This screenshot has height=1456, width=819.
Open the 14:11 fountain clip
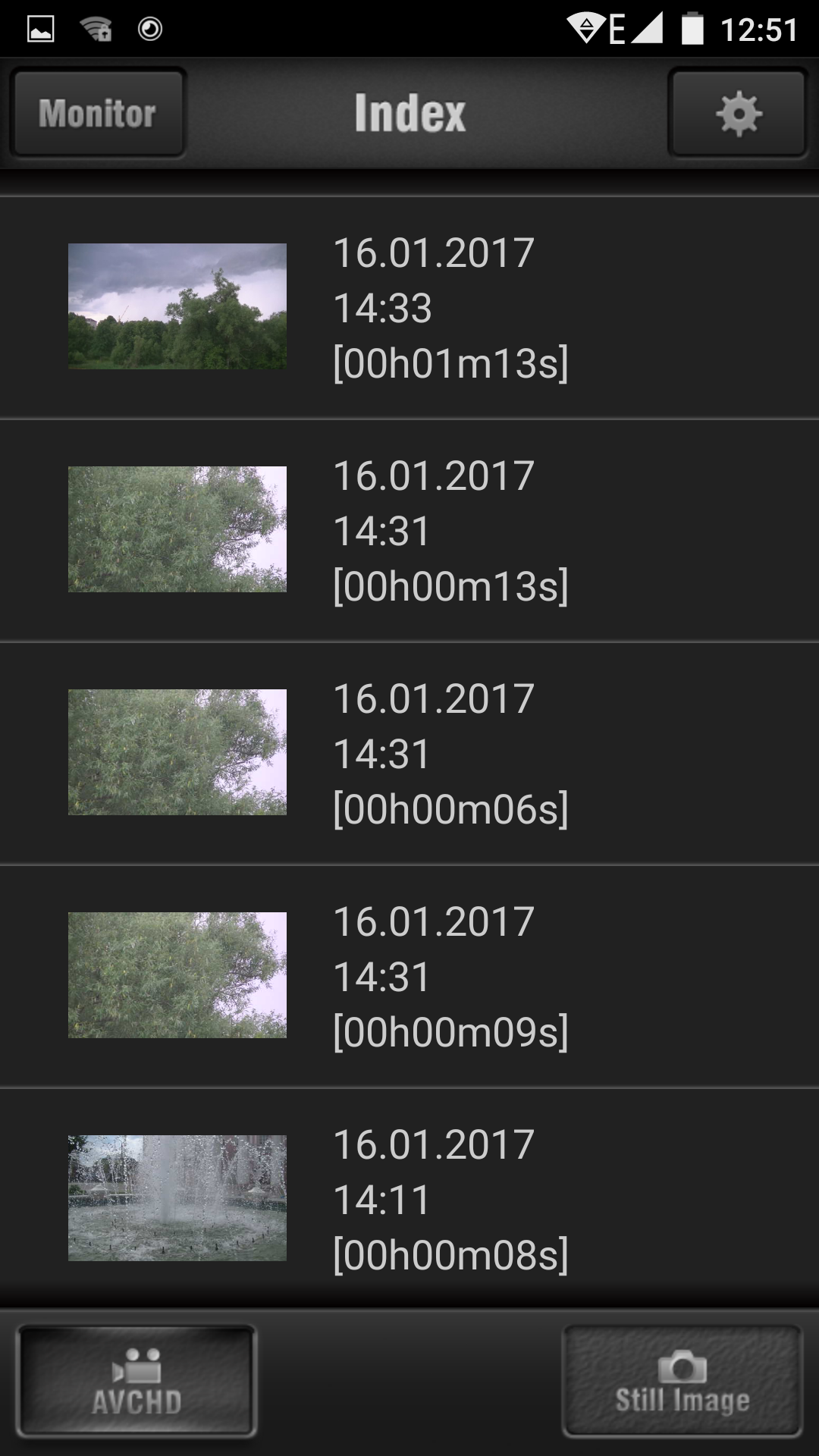pos(409,1198)
